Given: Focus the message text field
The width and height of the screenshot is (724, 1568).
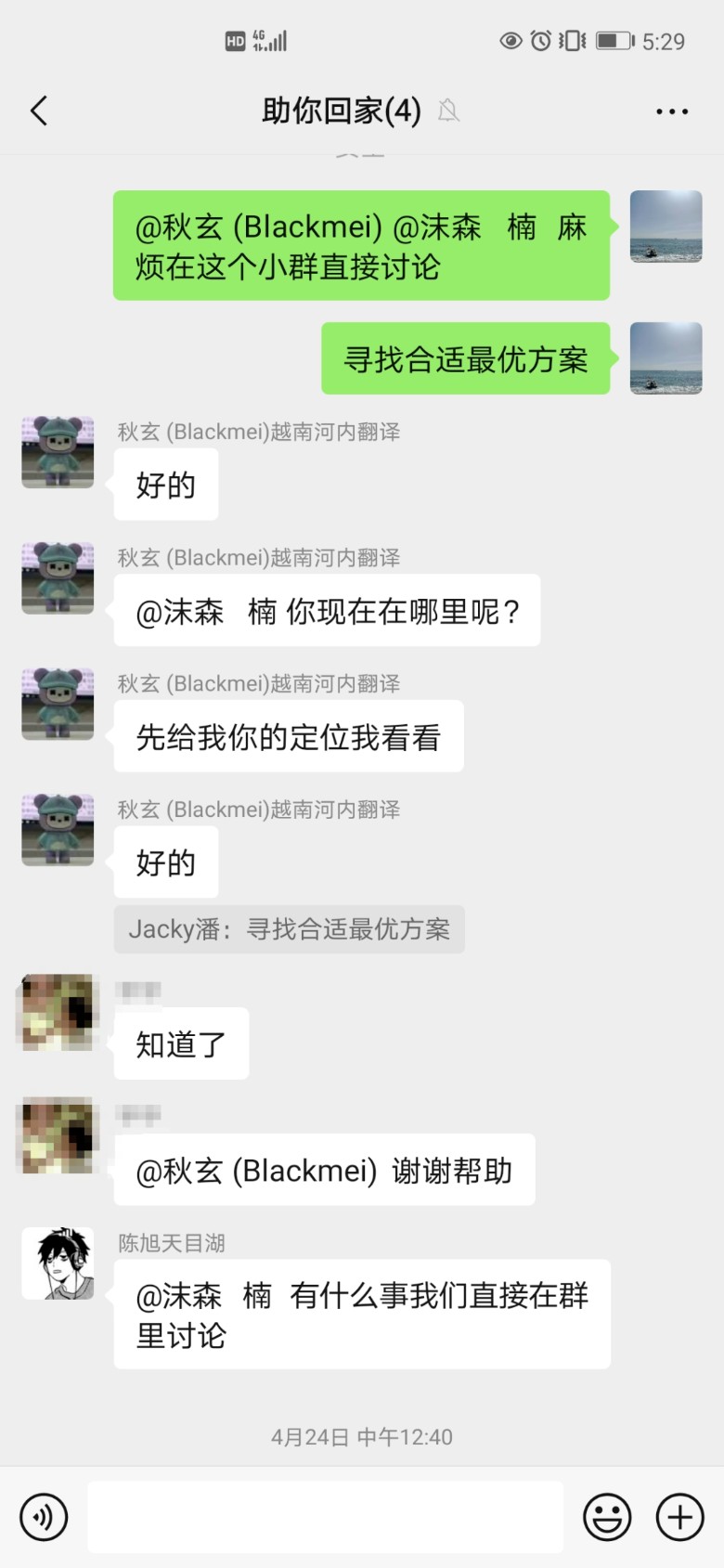Looking at the screenshot, I should click(325, 1517).
